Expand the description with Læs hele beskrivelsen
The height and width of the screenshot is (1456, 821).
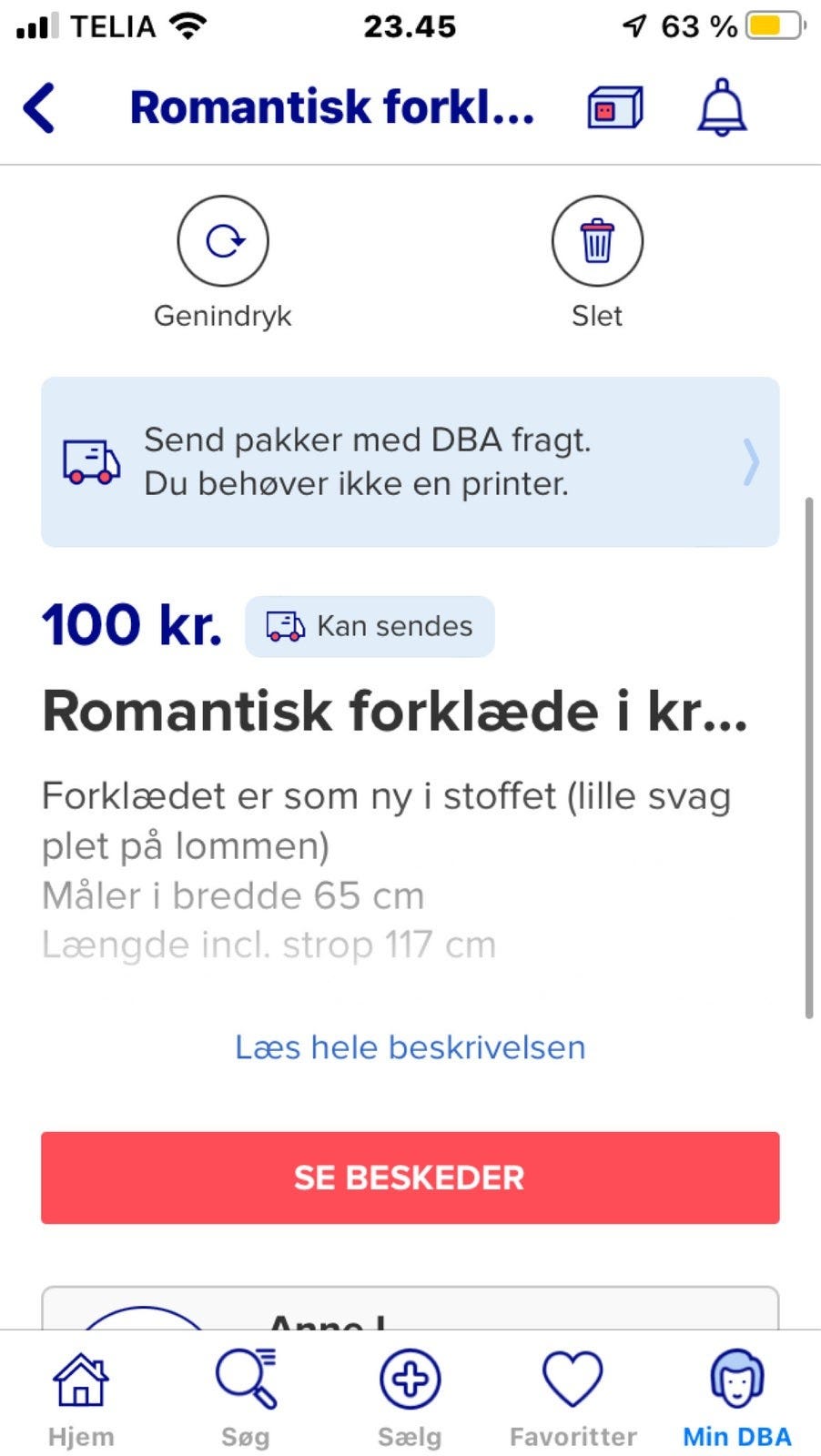[x=410, y=1047]
